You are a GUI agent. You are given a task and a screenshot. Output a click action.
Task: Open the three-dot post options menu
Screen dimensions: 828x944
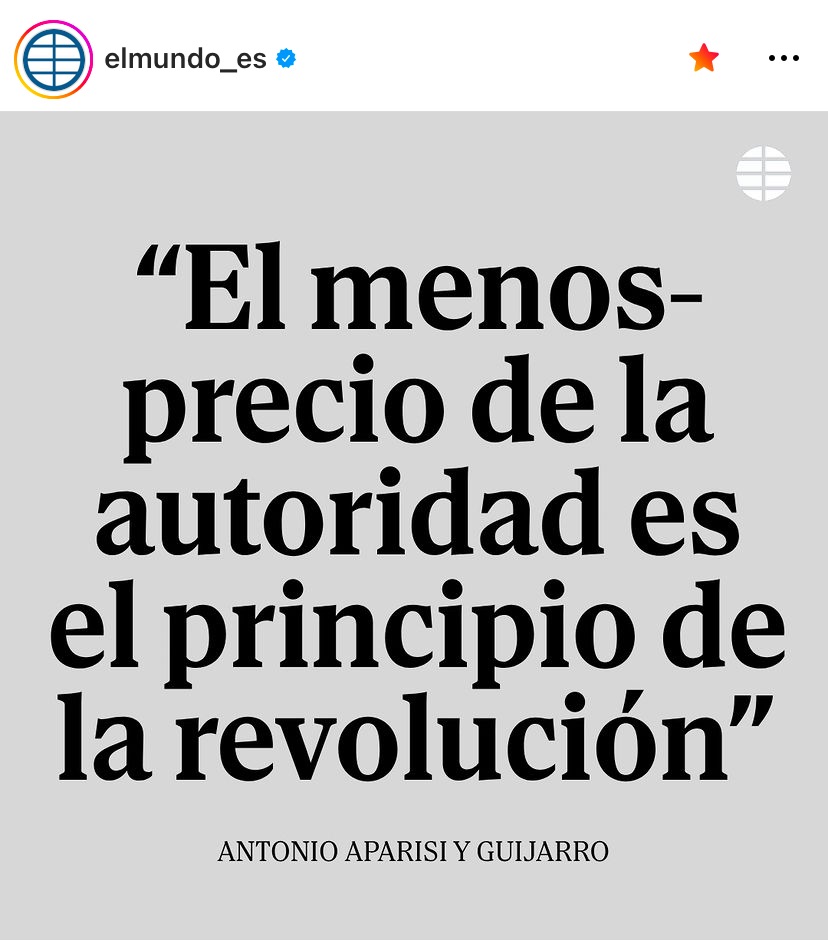[x=783, y=59]
